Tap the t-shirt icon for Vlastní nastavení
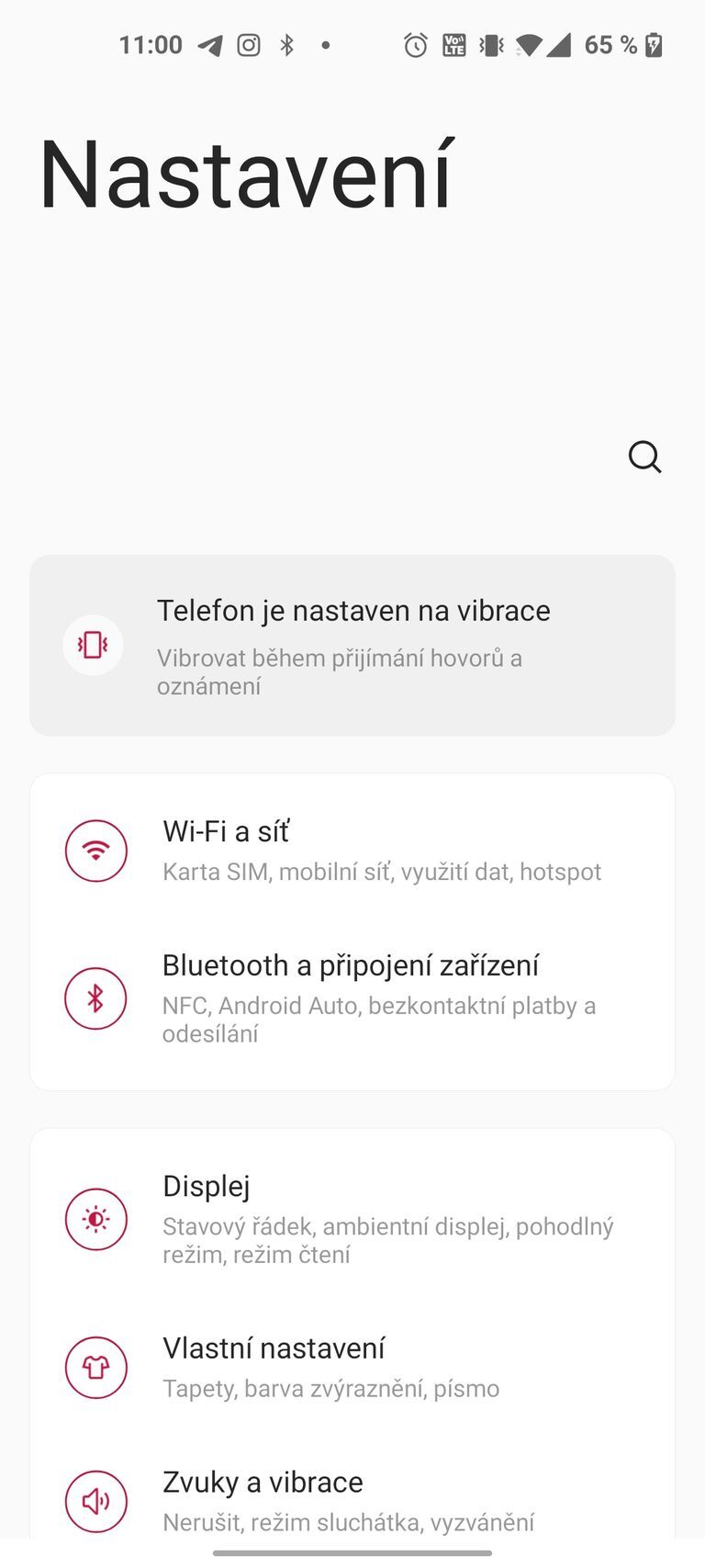Viewport: 705px width, 1568px height. (x=96, y=1367)
